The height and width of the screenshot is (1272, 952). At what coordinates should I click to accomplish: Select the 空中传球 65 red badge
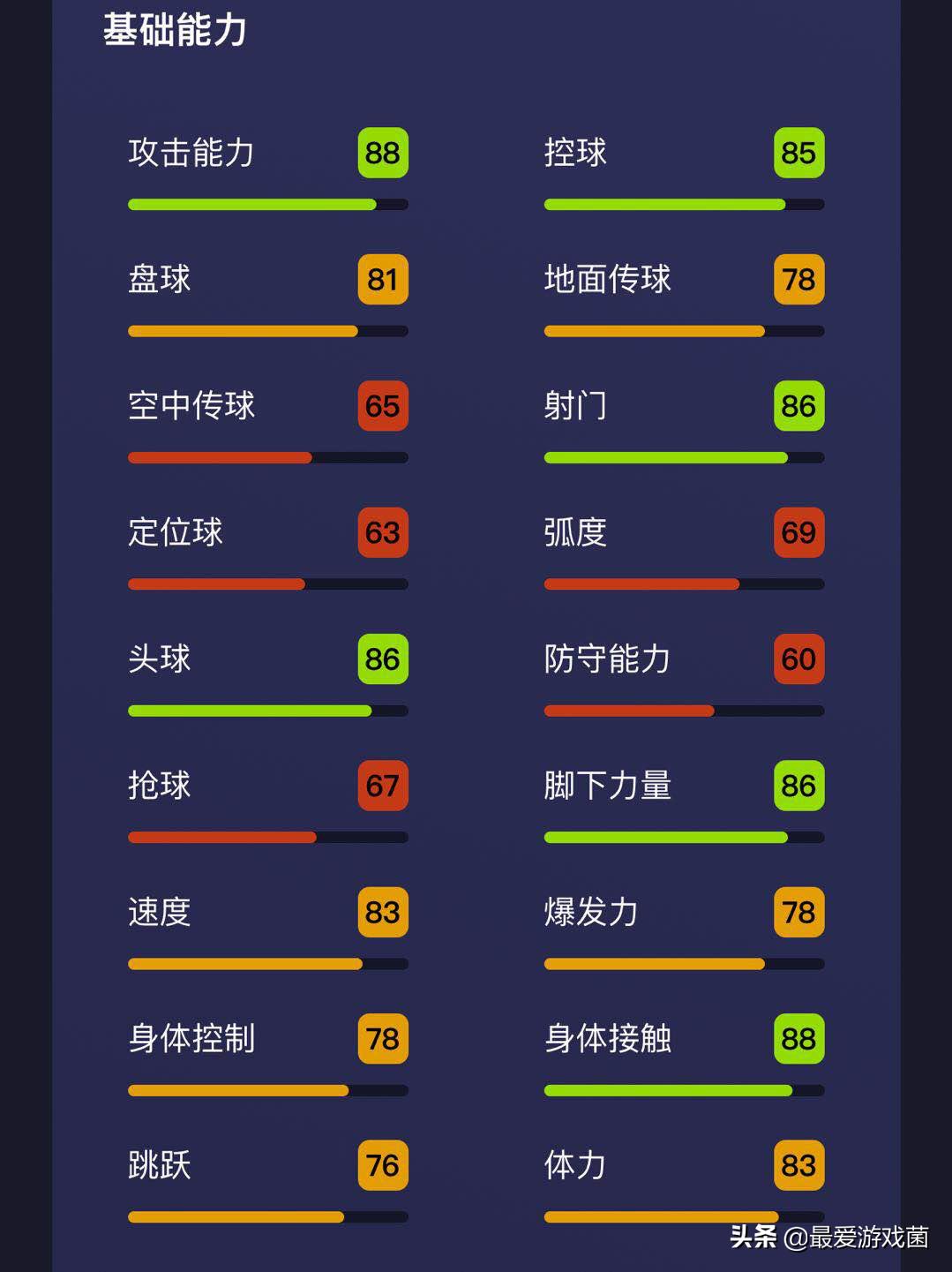(x=382, y=406)
